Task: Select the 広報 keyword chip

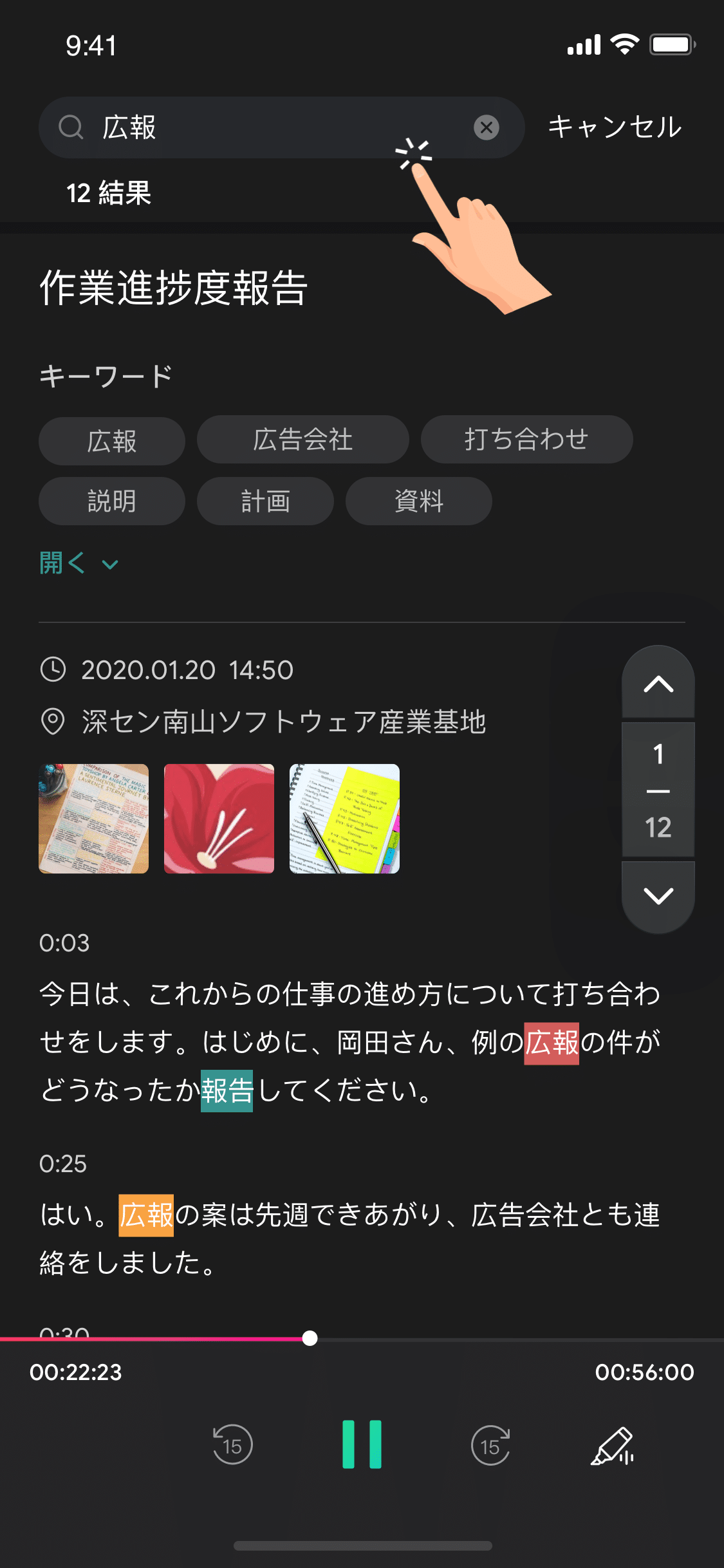Action: tap(112, 441)
